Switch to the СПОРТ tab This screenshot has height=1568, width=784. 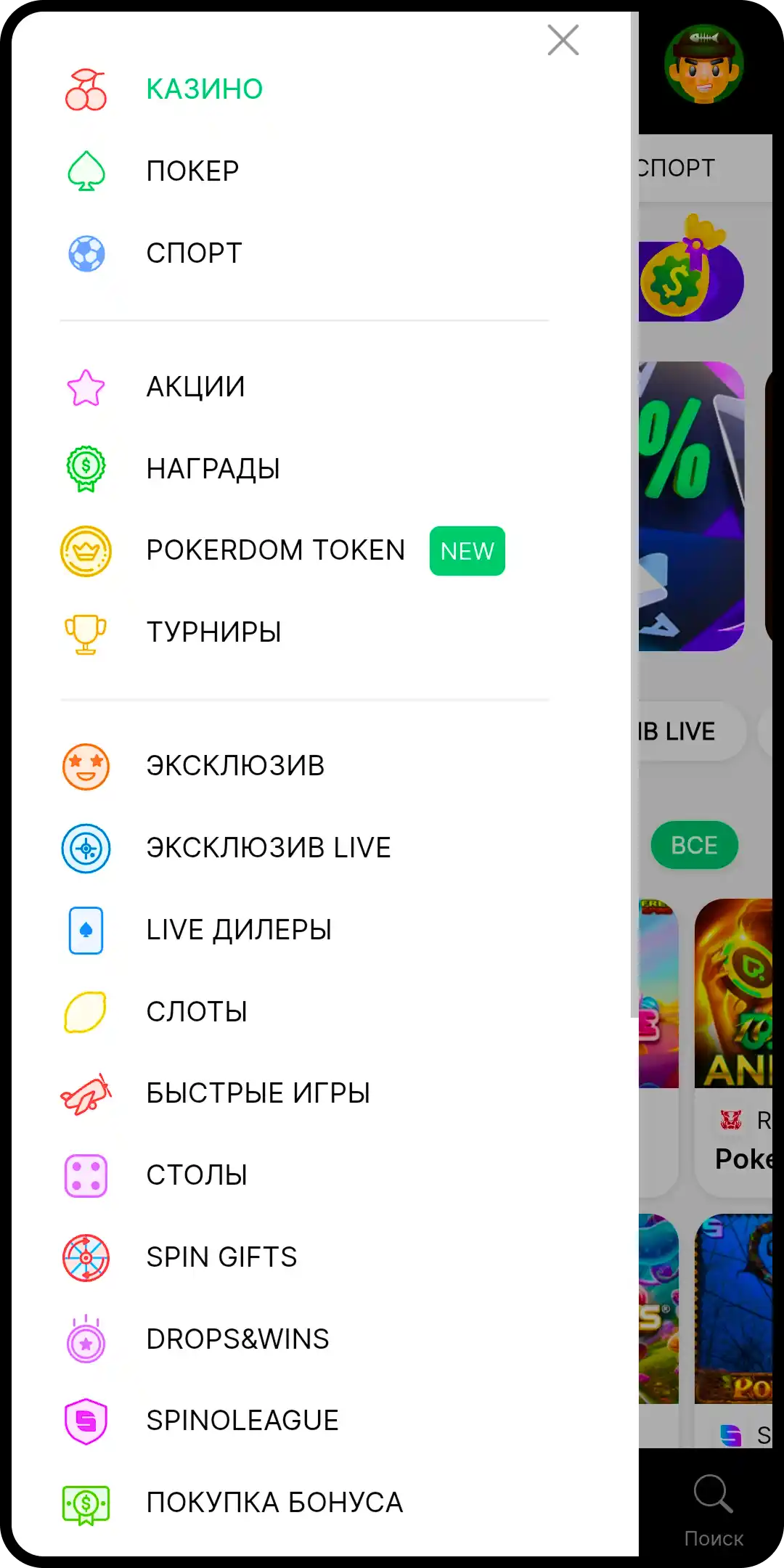coord(677,166)
